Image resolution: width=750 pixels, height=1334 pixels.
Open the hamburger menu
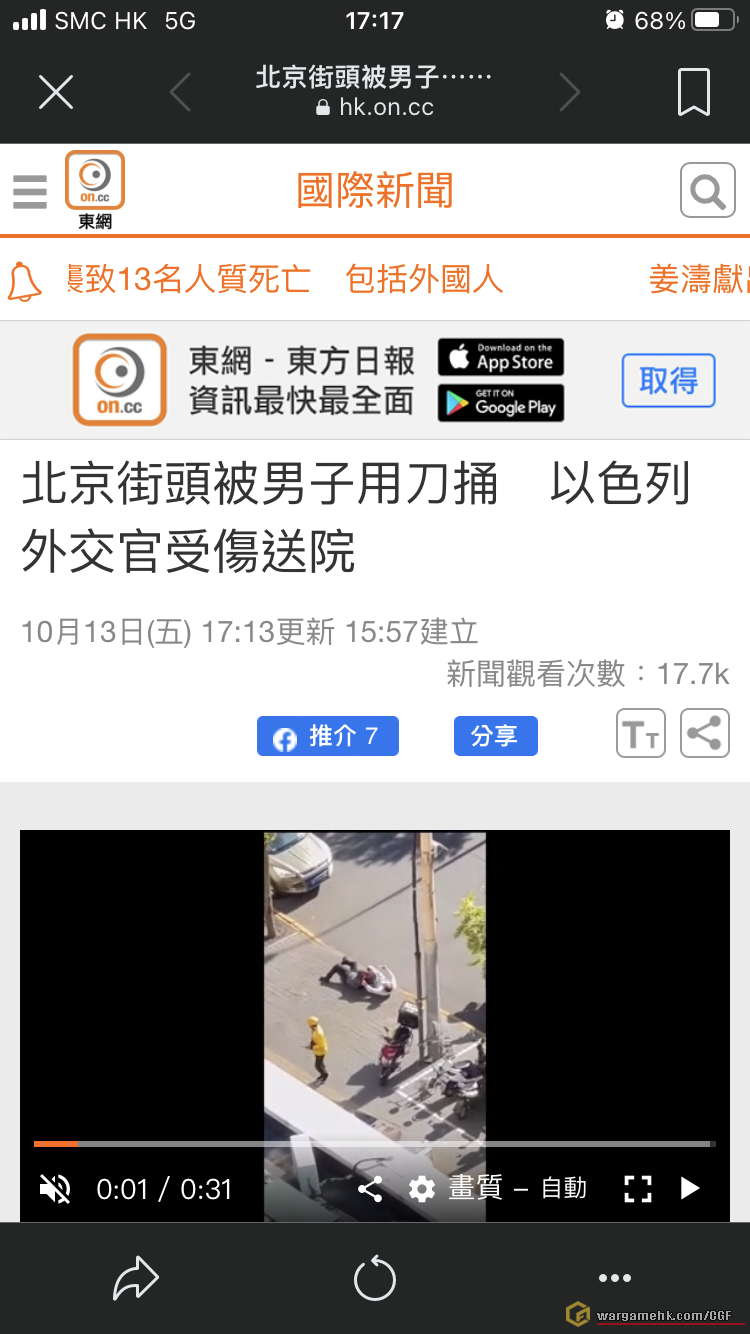click(x=30, y=191)
